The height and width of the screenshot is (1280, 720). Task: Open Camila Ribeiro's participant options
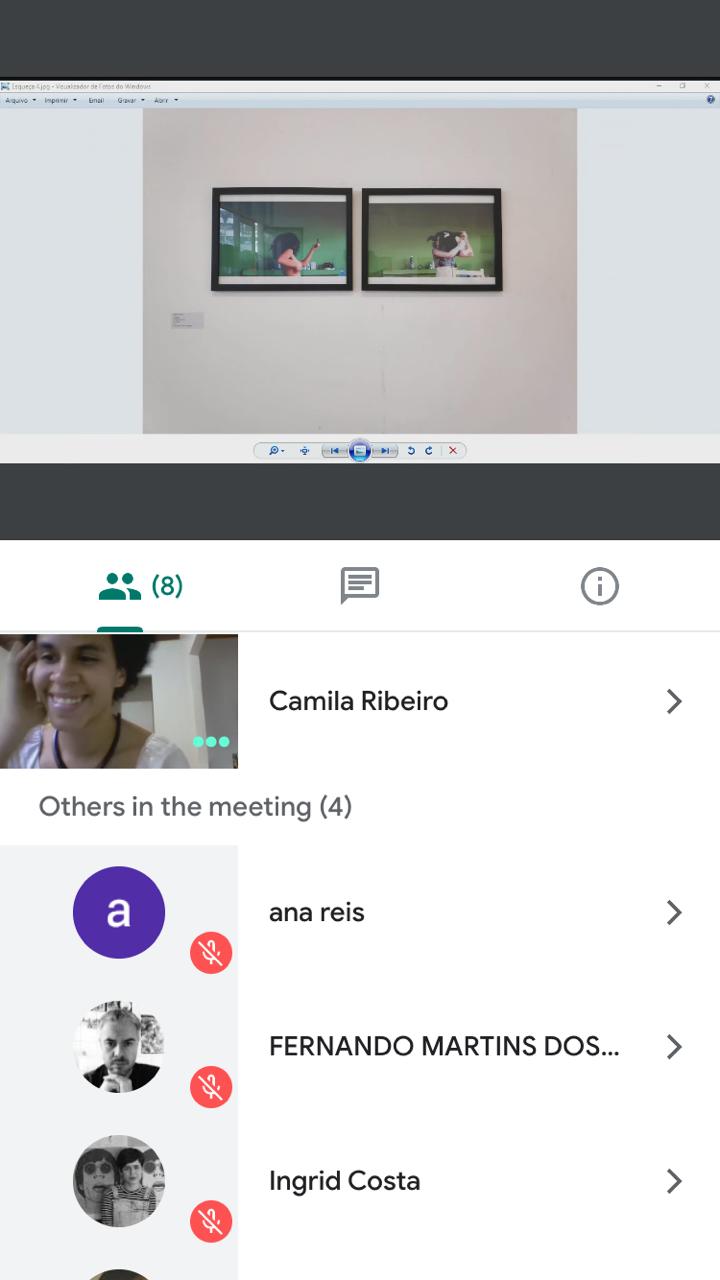coord(673,701)
